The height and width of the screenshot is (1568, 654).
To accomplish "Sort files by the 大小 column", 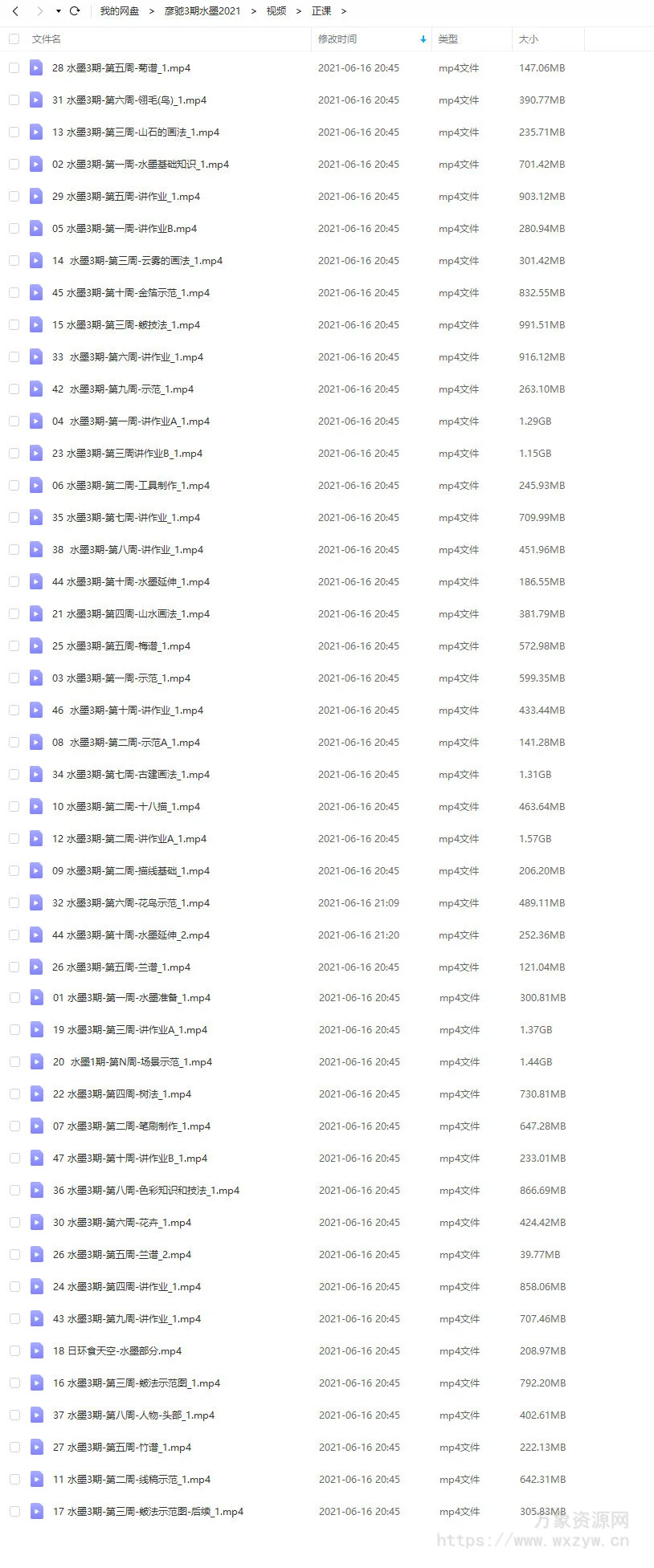I will (x=528, y=39).
